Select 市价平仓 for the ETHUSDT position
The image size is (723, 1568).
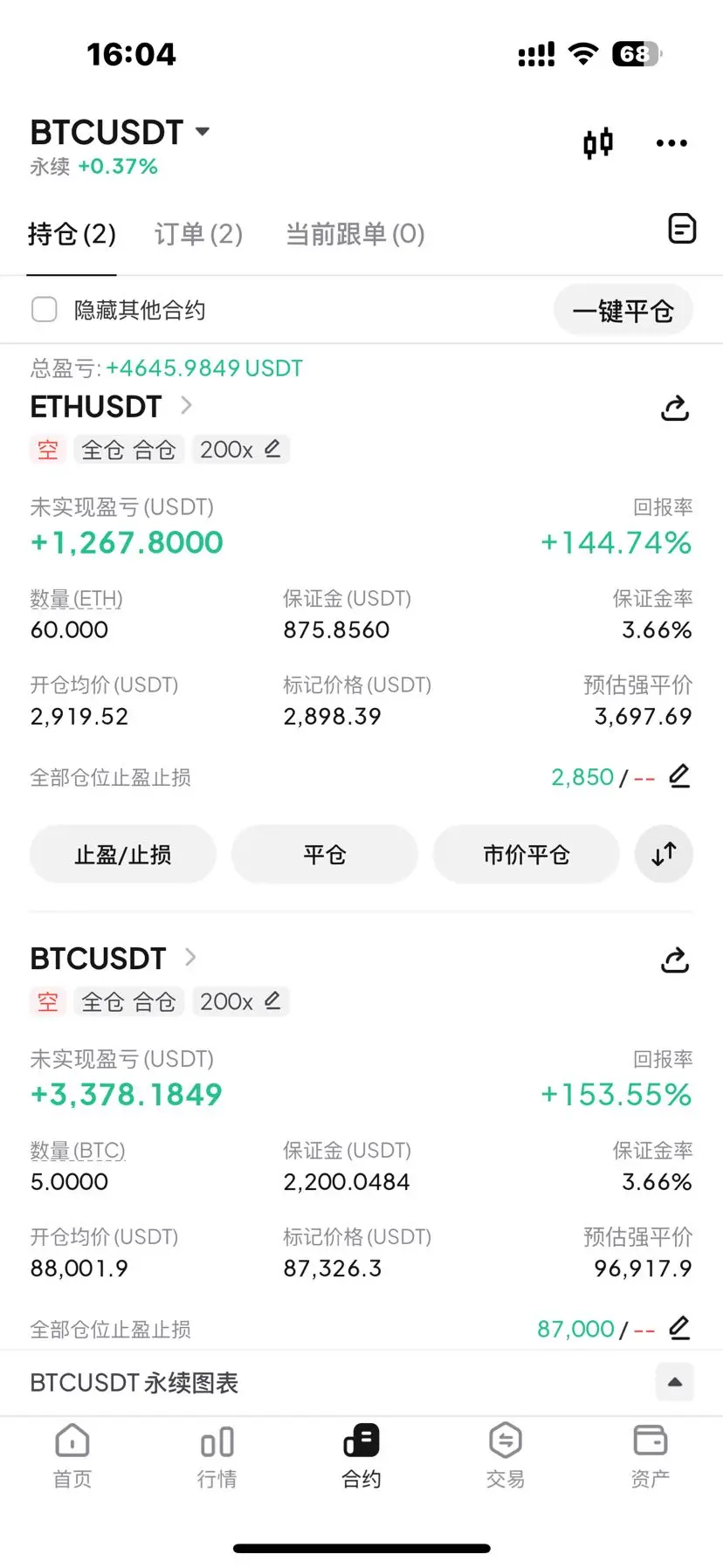pyautogui.click(x=527, y=854)
